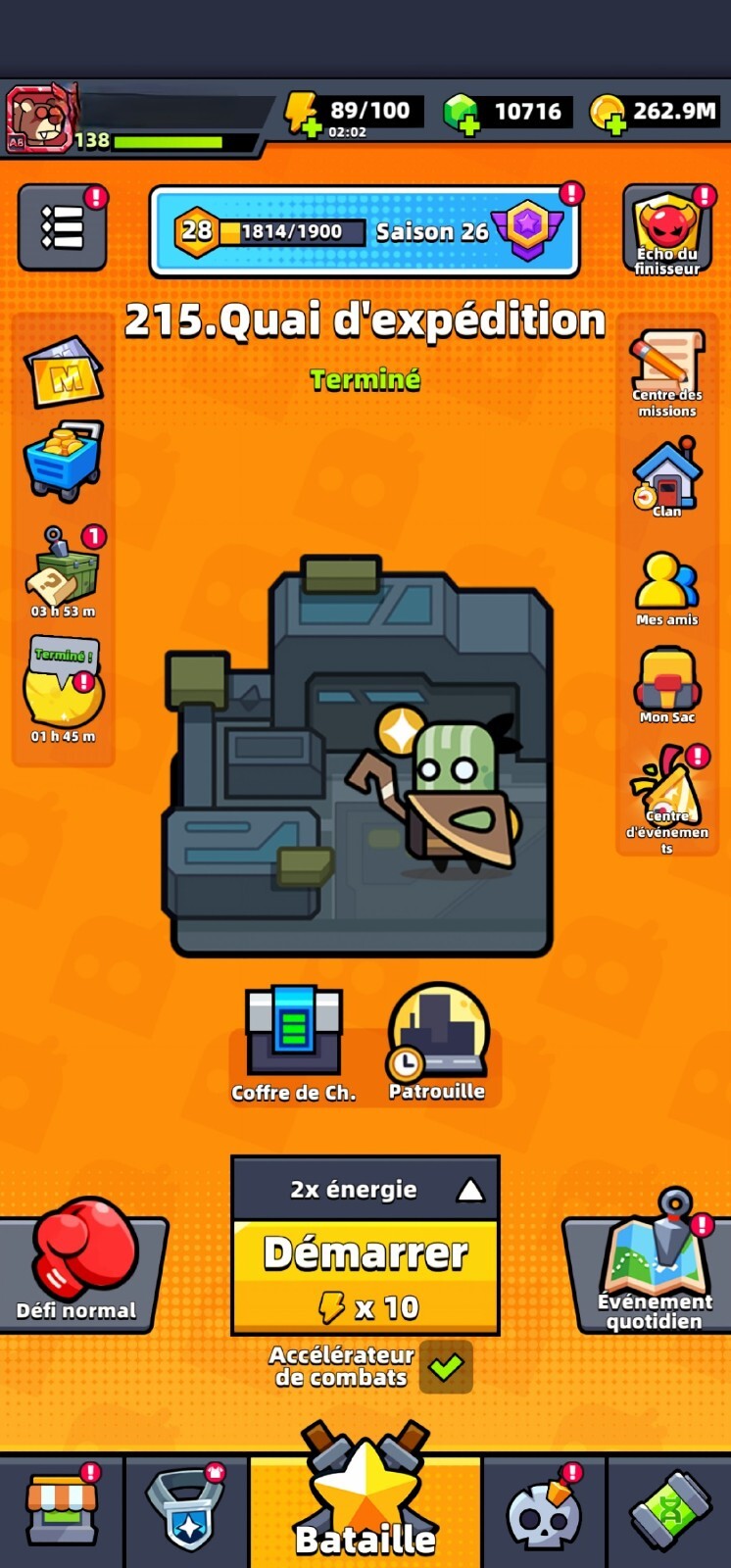Tap Démarrer to start the battle
This screenshot has width=731, height=1568.
[x=365, y=1276]
